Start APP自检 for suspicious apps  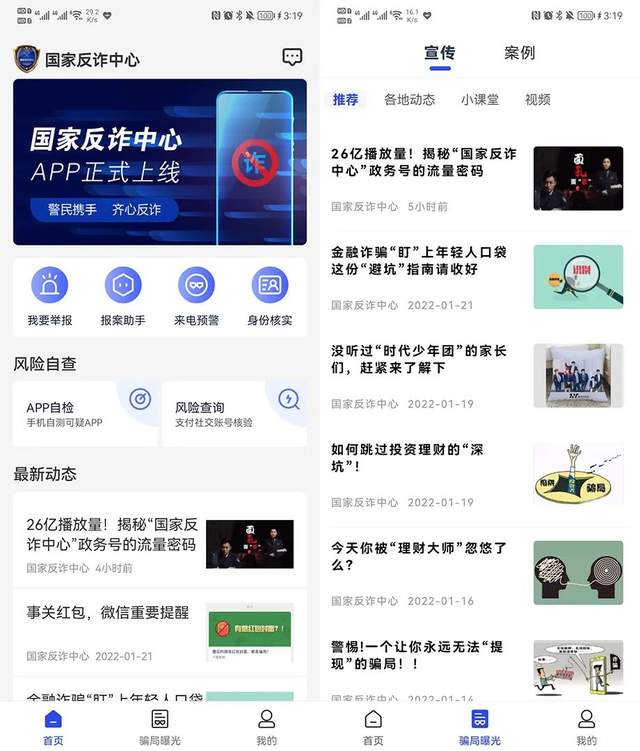(x=86, y=414)
